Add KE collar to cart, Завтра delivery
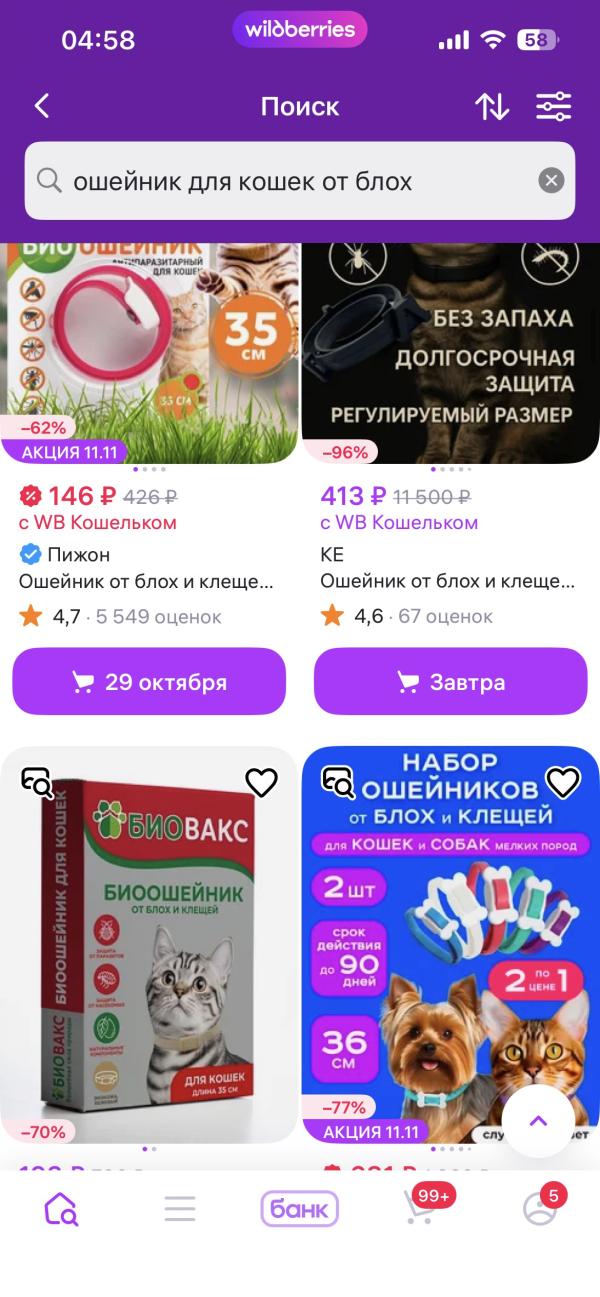Viewport: 600px width, 1297px height. 451,682
